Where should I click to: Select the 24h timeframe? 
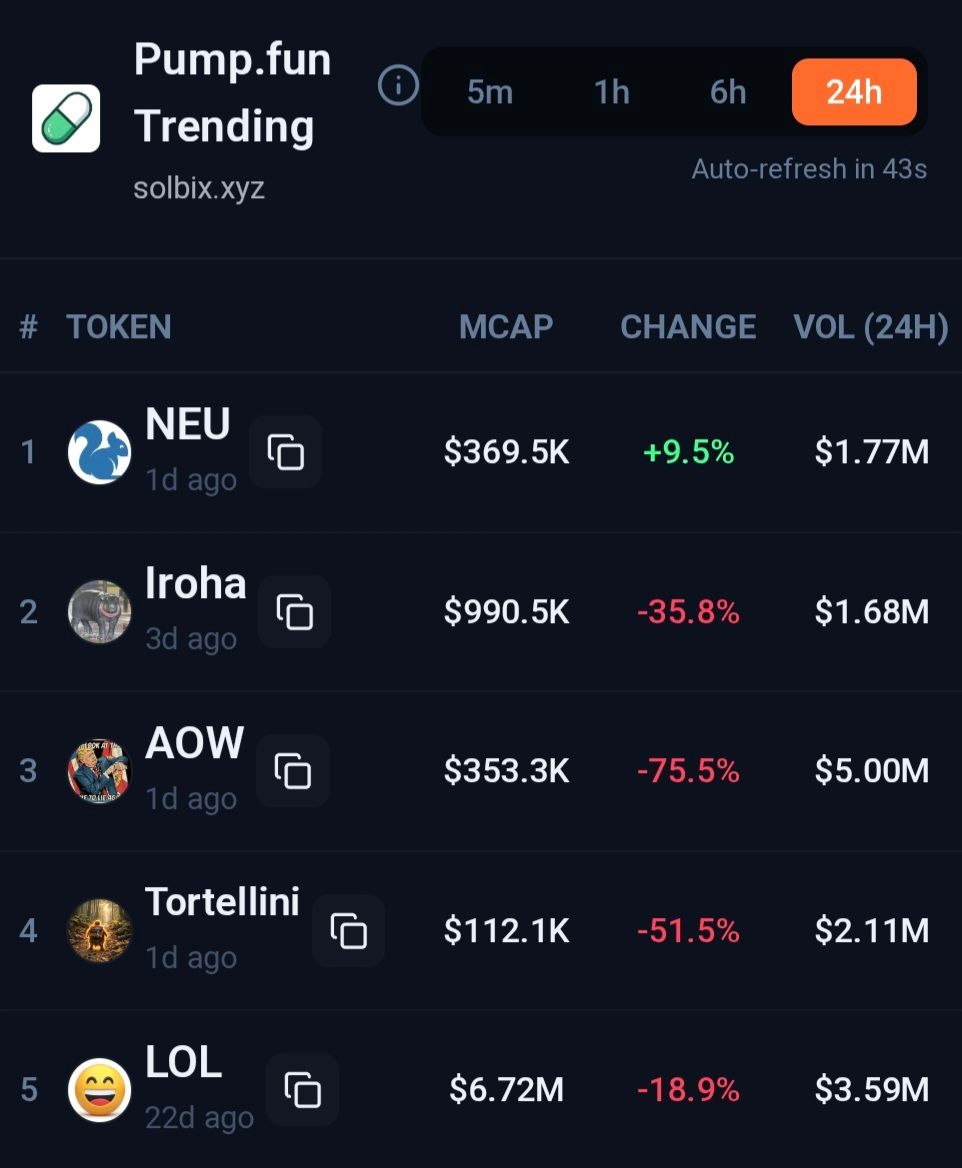[x=854, y=92]
